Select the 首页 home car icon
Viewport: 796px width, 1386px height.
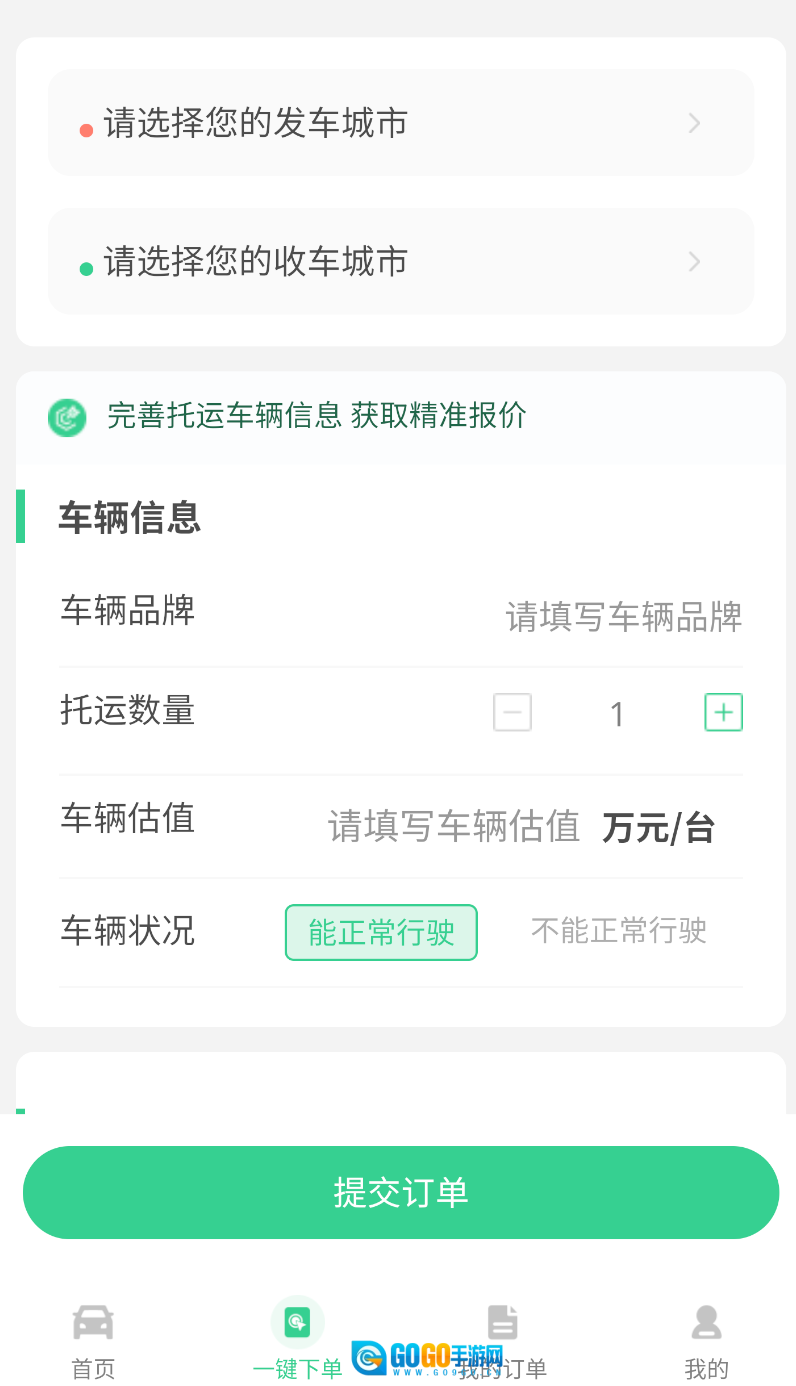point(93,1320)
